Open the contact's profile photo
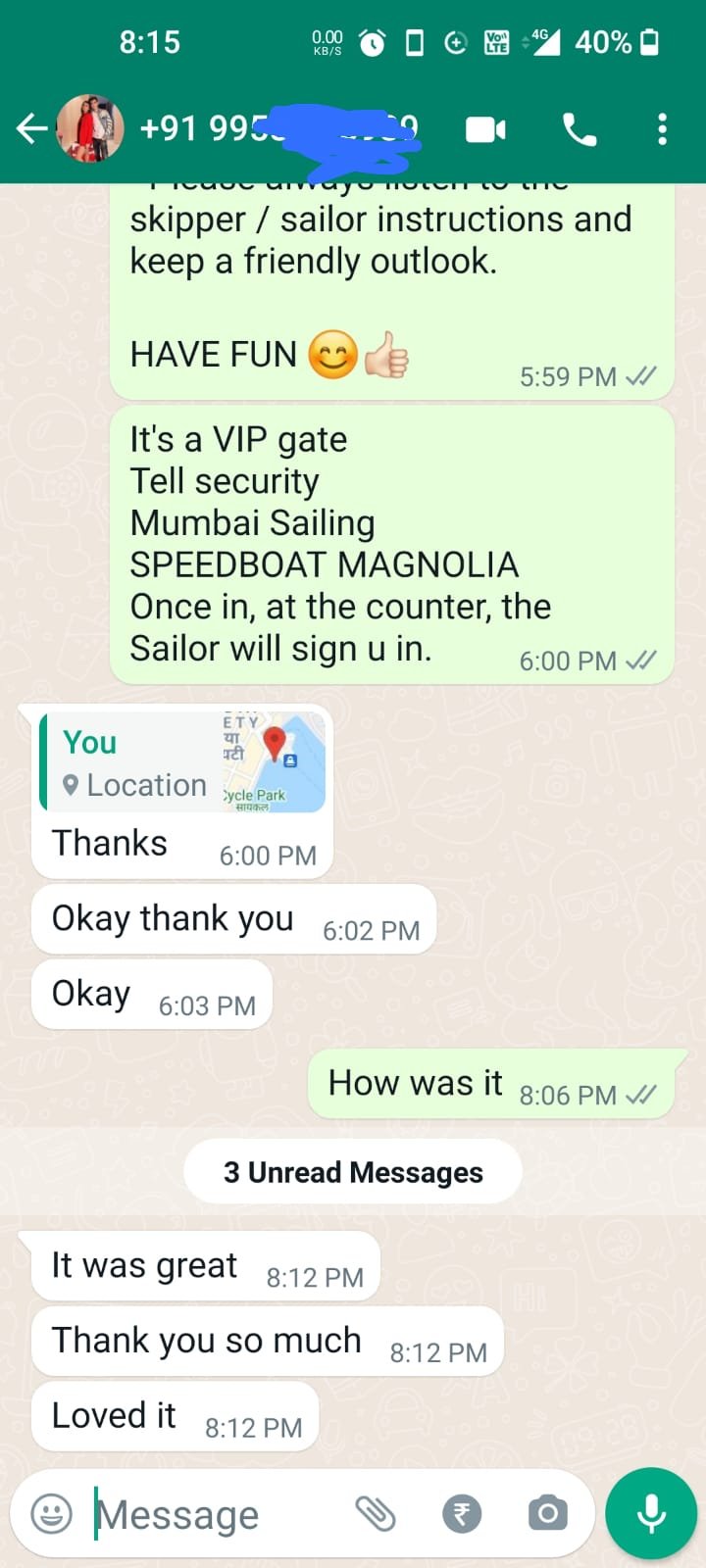The width and height of the screenshot is (706, 1568). pyautogui.click(x=90, y=128)
